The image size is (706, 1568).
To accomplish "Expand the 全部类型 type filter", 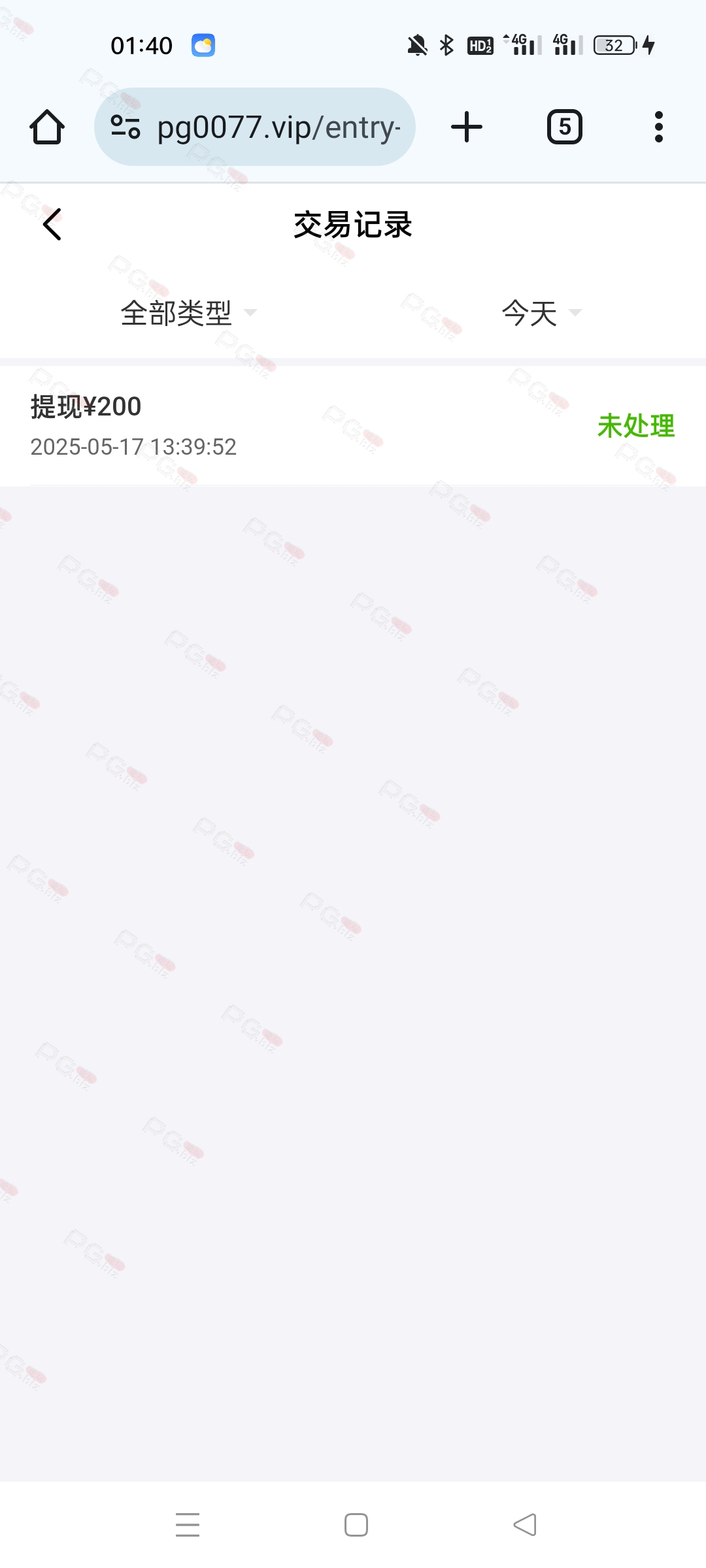I will pos(188,313).
